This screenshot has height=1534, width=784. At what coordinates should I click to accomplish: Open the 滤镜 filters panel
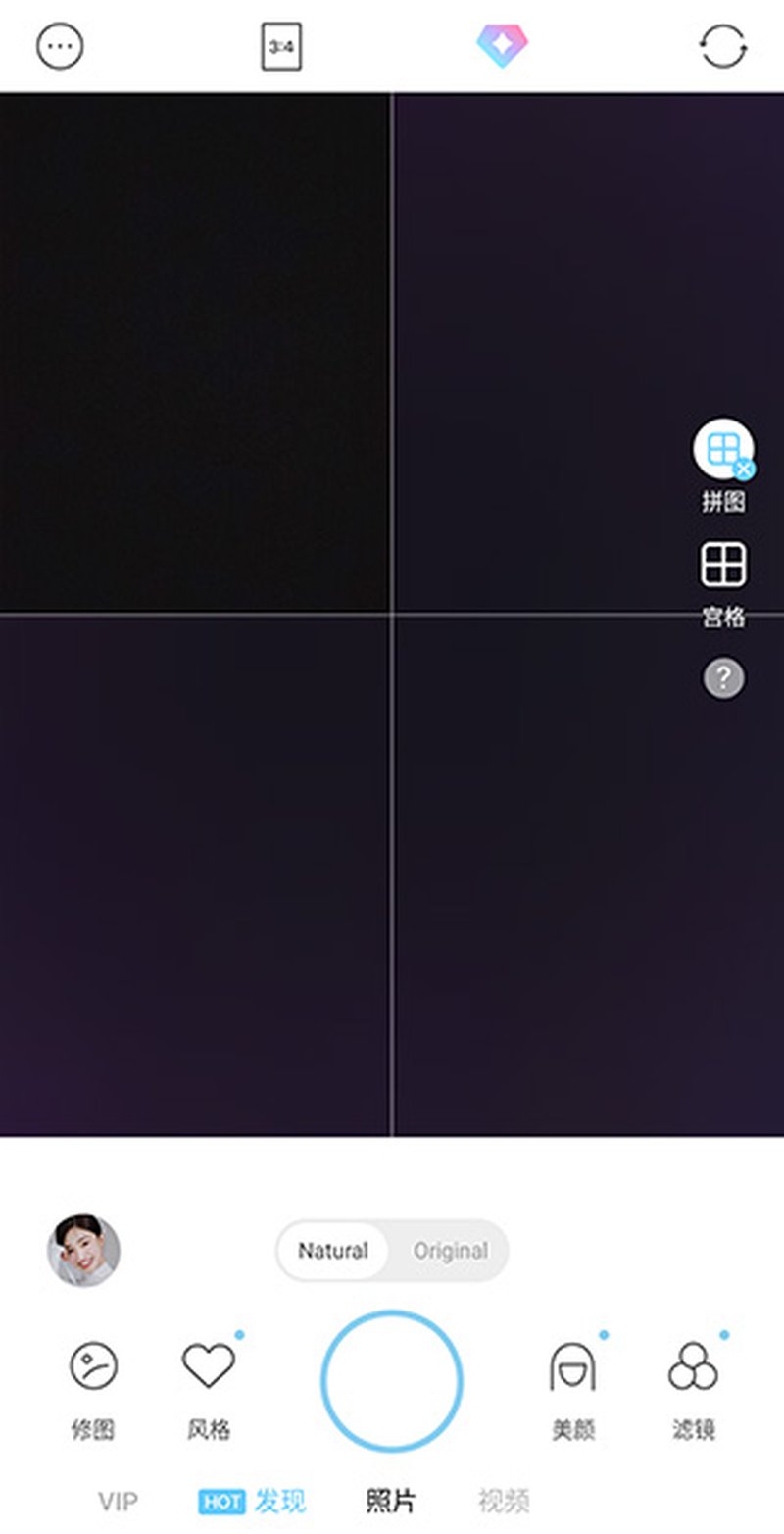[693, 1365]
